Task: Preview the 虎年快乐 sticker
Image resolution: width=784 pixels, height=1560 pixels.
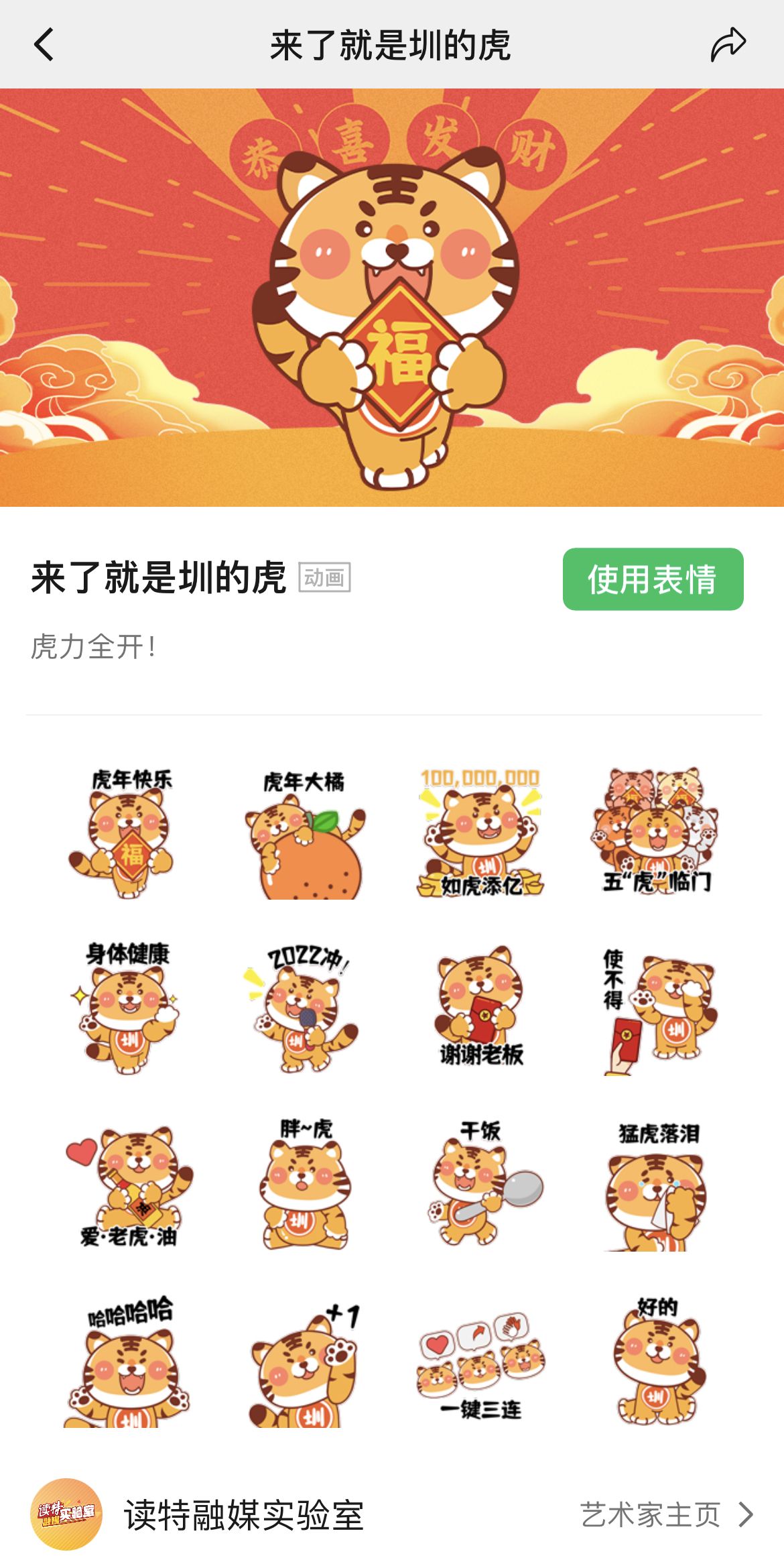Action: coord(129,833)
